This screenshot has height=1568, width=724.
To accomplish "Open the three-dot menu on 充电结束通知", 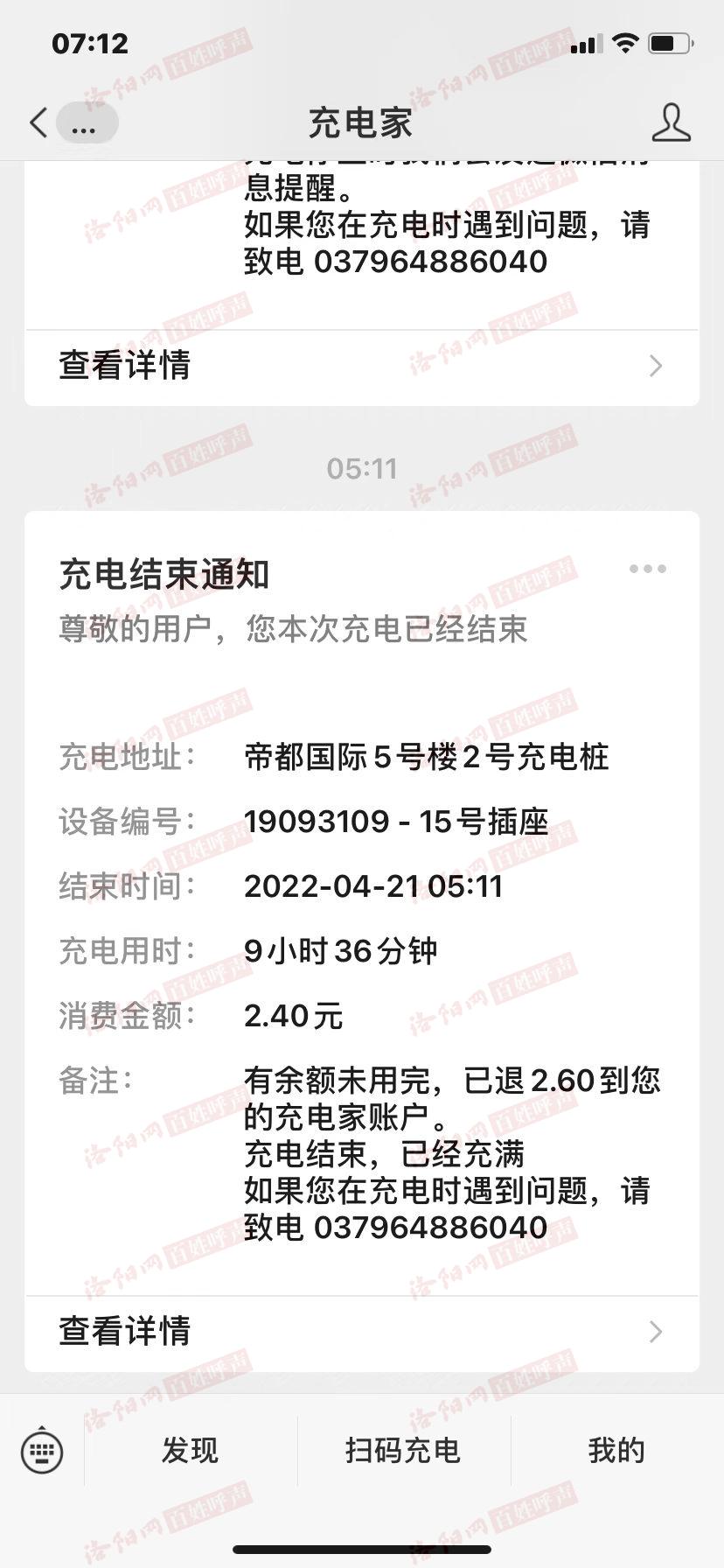I will [x=648, y=569].
